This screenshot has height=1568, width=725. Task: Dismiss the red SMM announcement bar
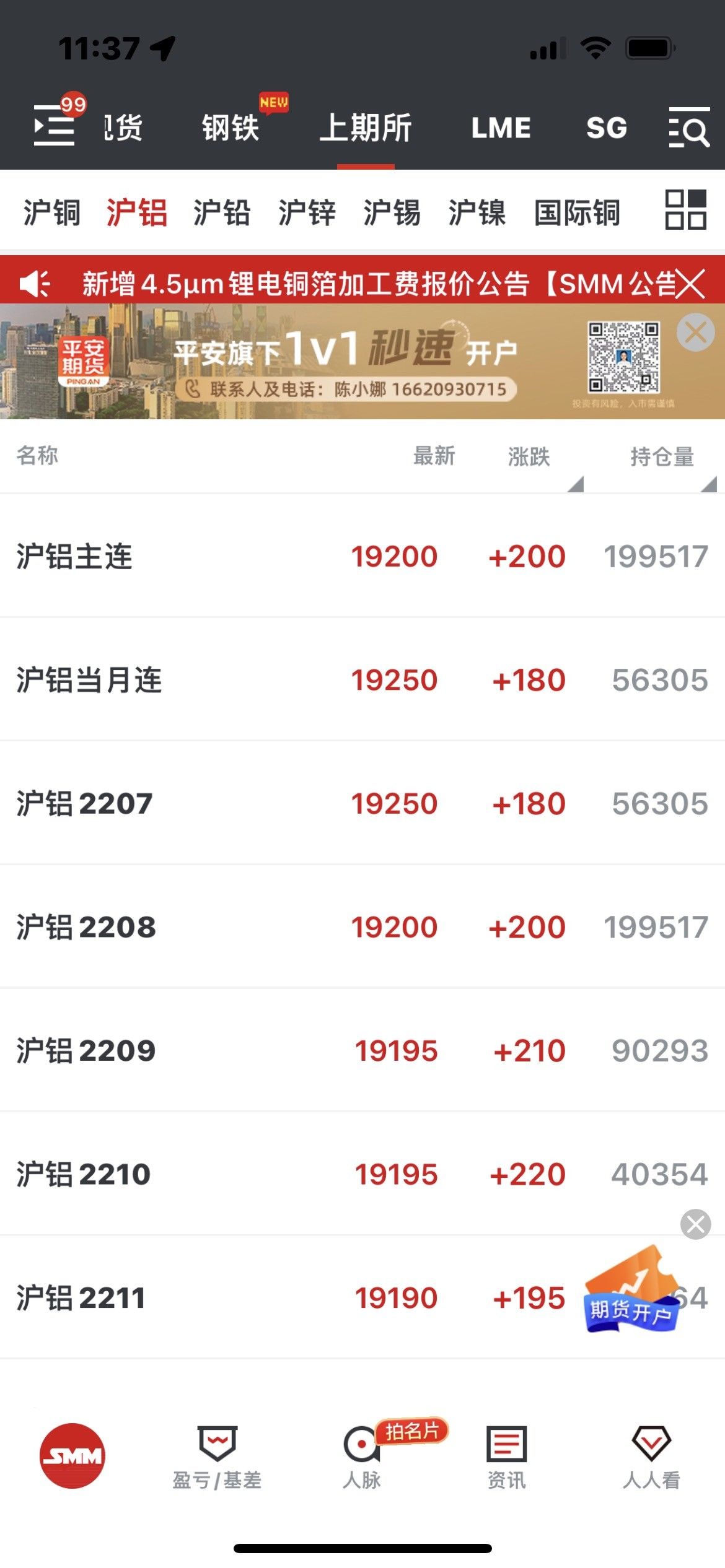click(690, 284)
